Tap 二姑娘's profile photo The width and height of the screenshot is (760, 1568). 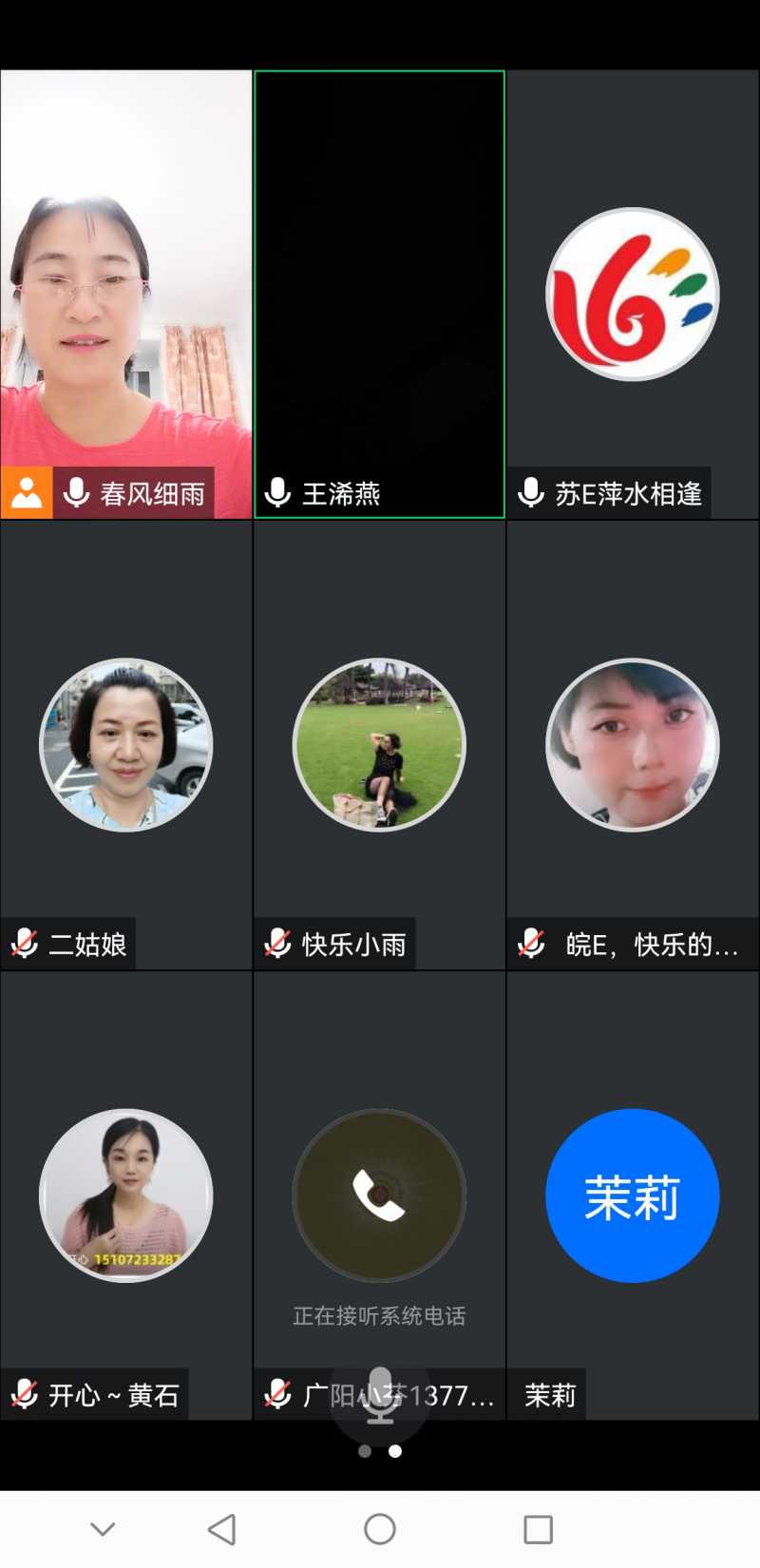[124, 745]
